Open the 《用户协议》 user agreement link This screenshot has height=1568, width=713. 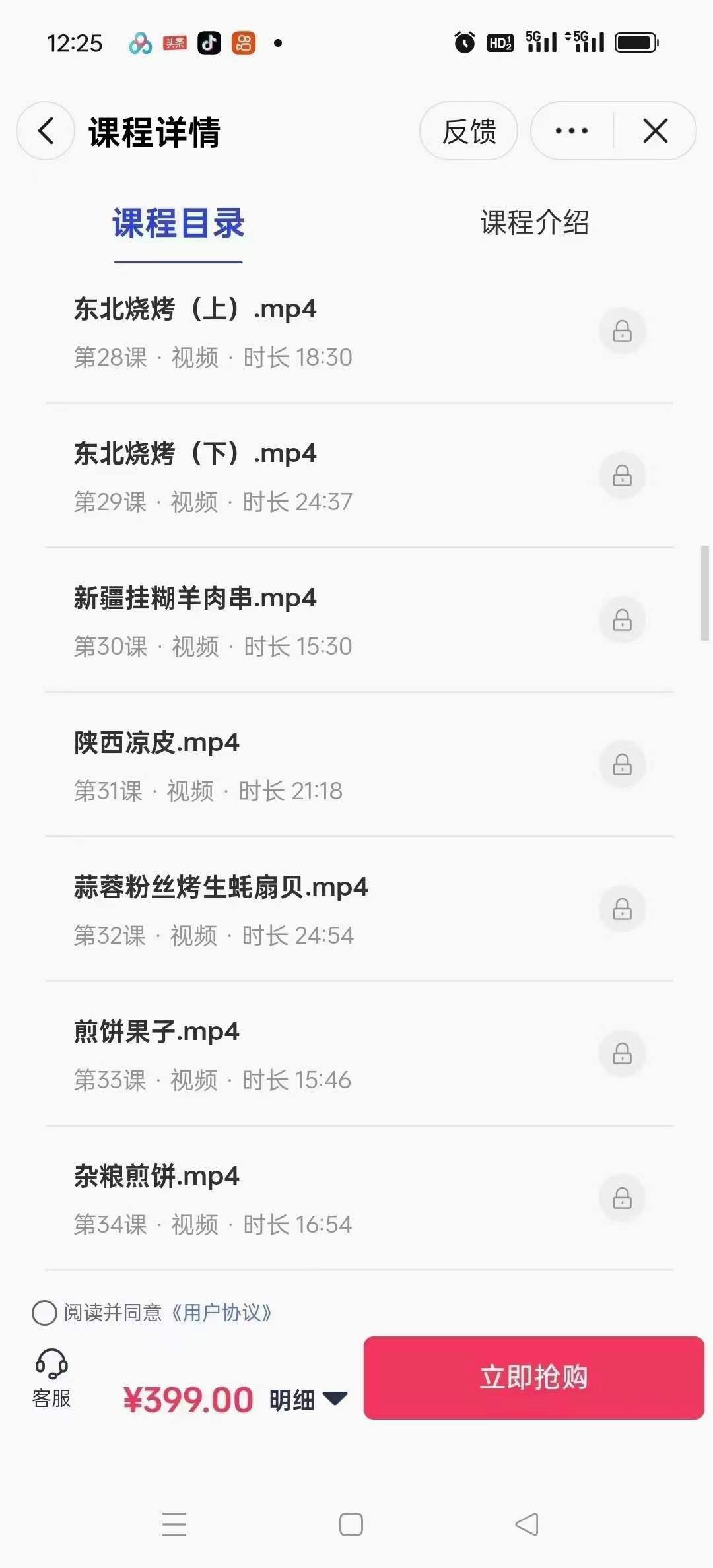[x=222, y=1313]
